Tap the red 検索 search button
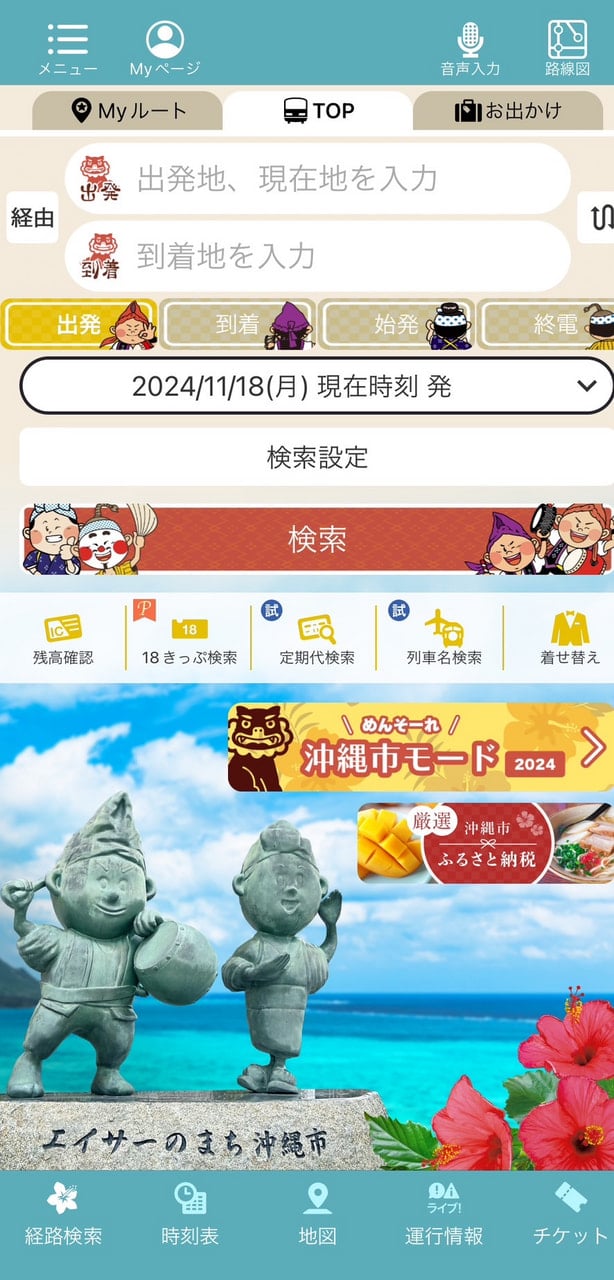614x1280 pixels. coord(318,540)
